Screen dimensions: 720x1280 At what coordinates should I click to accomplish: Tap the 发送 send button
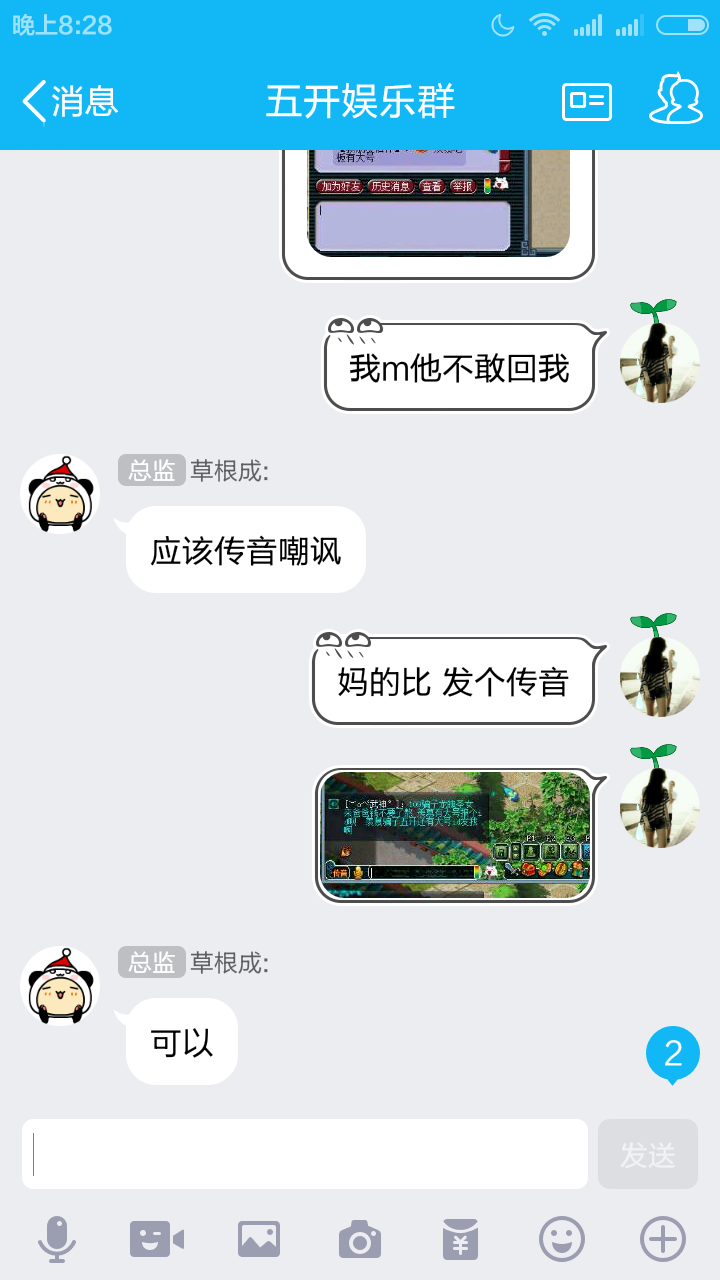648,1154
